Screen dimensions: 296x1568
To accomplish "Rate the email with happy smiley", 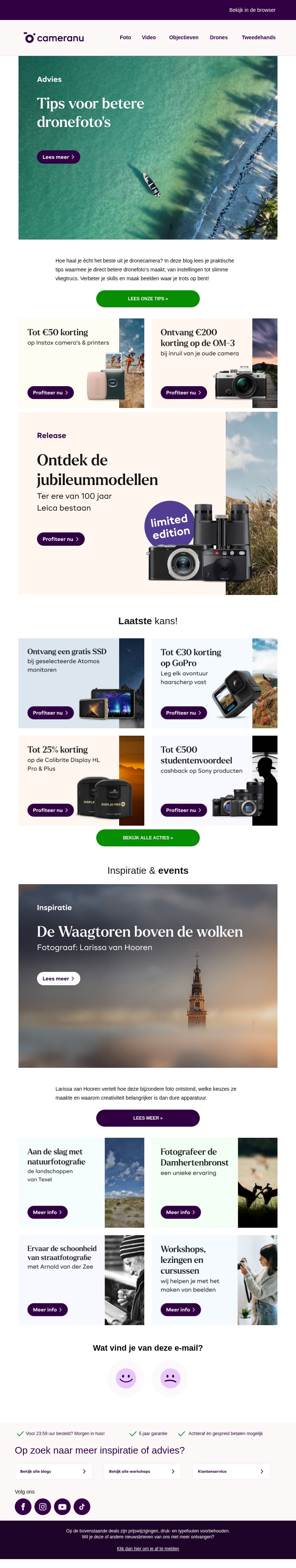I will (x=126, y=1377).
